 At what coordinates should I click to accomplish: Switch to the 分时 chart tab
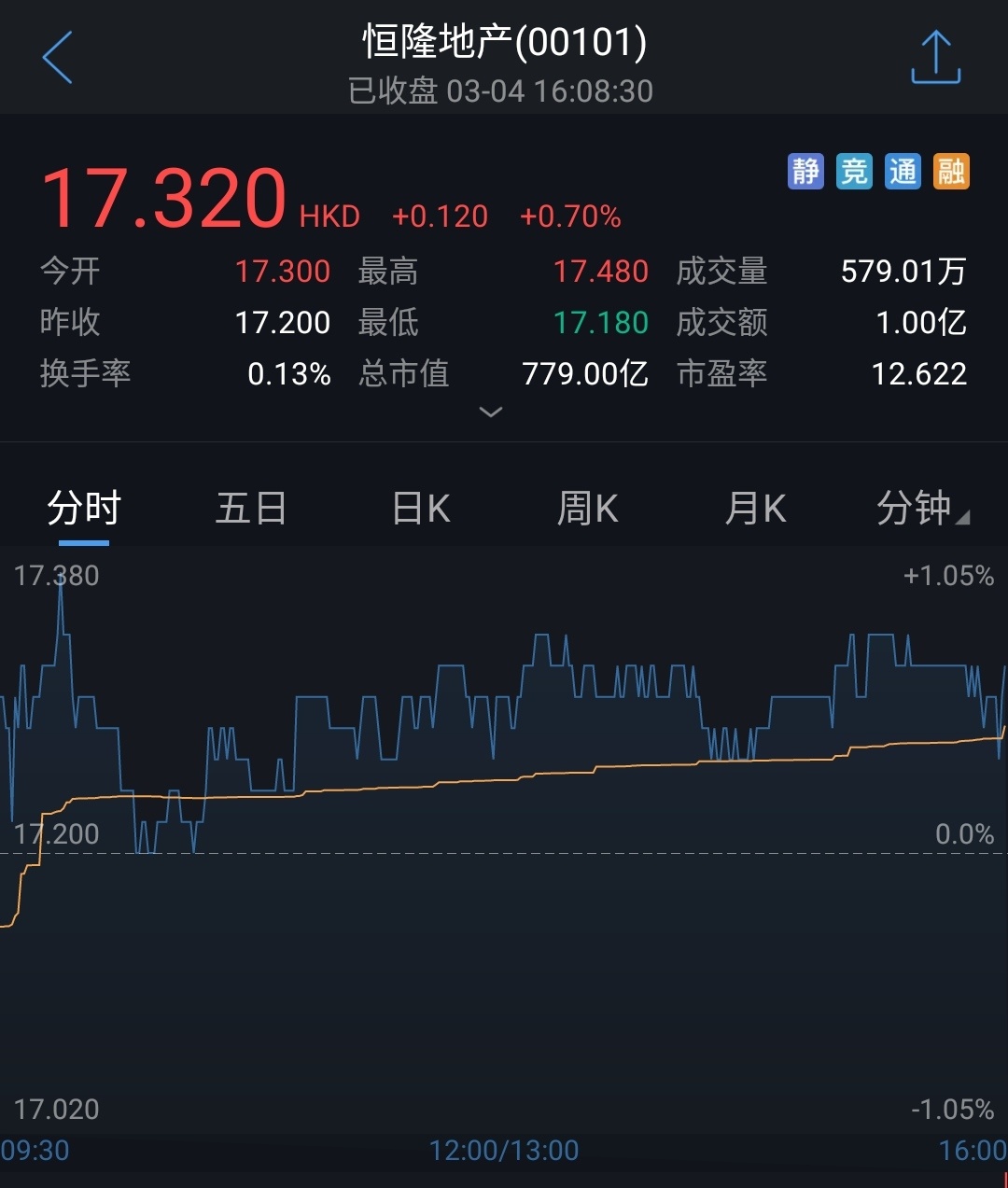(x=84, y=510)
